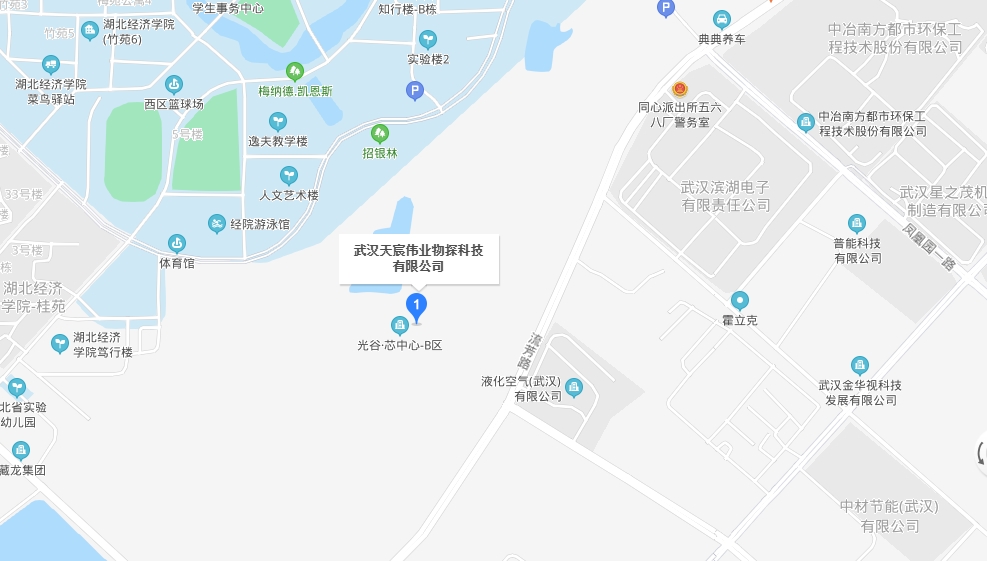Select the 经院游泳馆 swimming pool marker
Screen dimensions: 987x561
(x=216, y=224)
